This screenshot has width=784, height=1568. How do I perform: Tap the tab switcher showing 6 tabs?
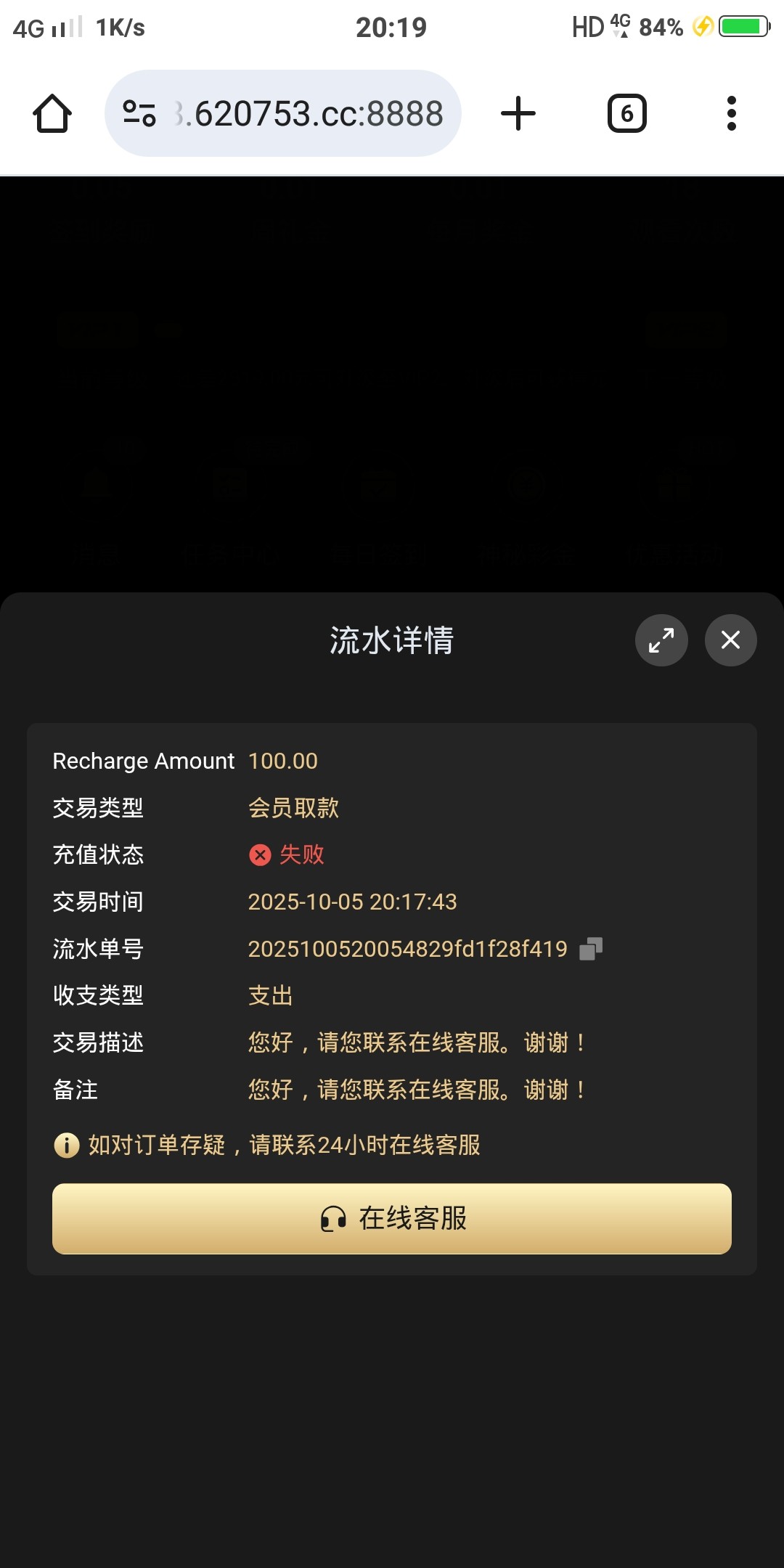coord(626,113)
